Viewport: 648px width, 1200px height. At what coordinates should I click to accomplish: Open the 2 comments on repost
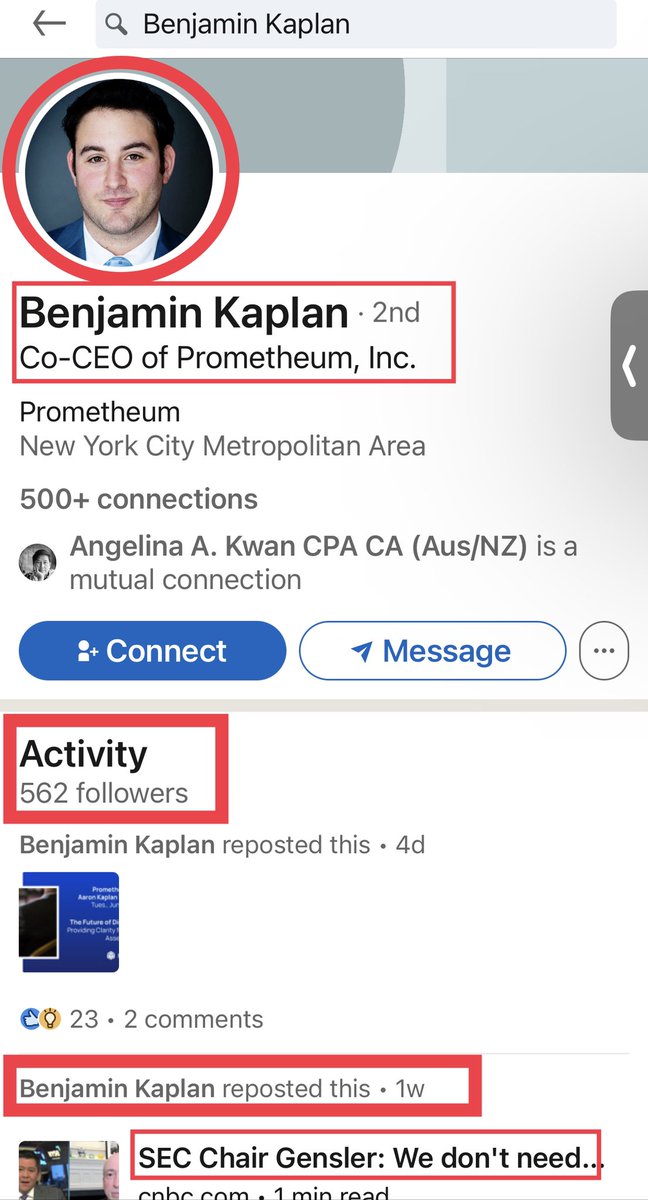click(x=193, y=1019)
